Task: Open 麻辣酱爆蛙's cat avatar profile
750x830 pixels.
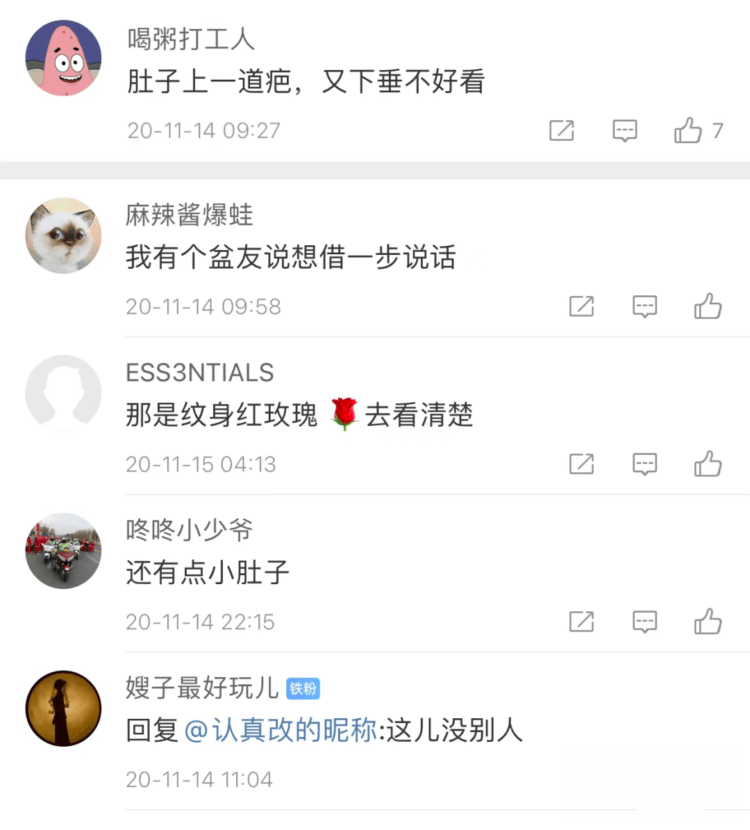Action: [63, 235]
